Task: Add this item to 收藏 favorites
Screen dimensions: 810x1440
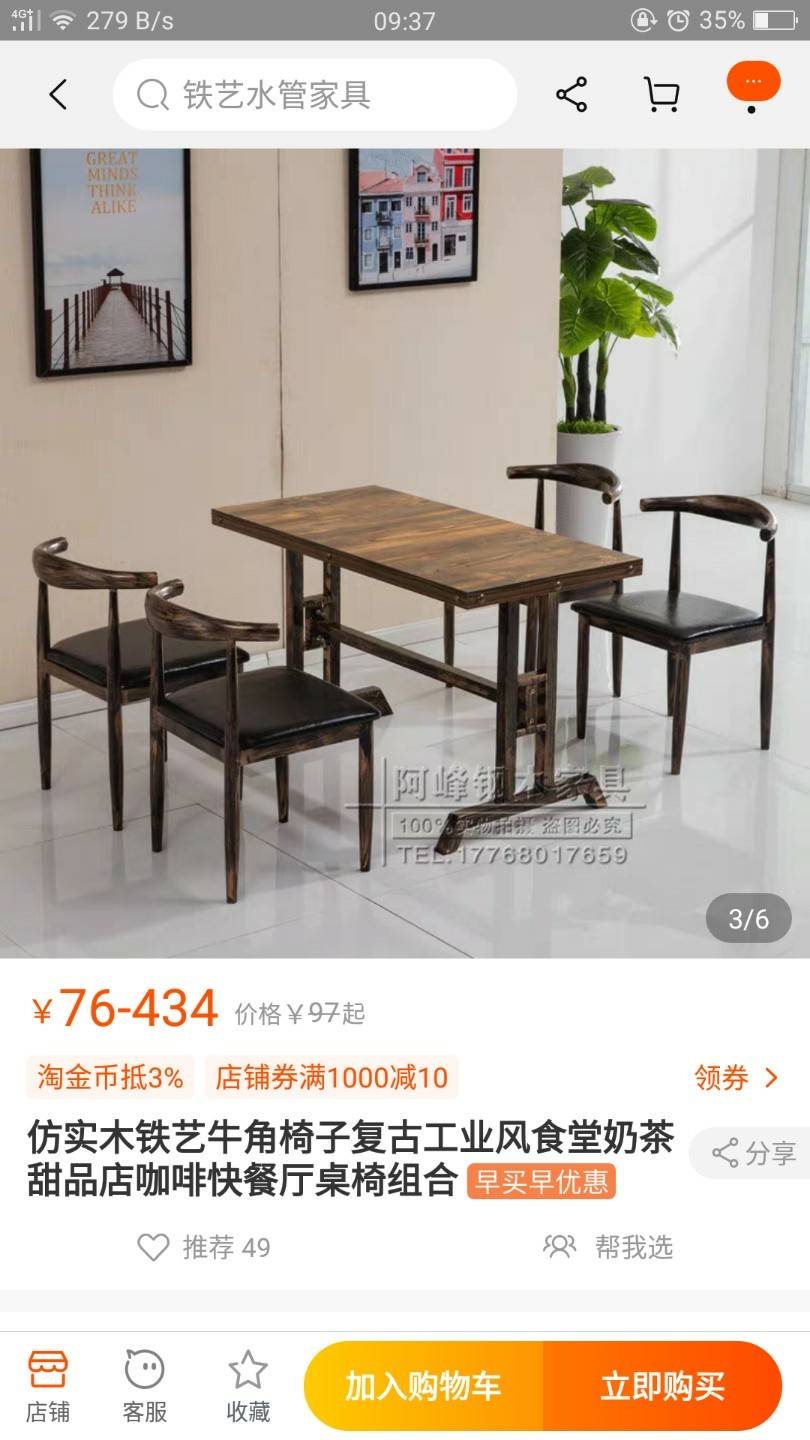Action: (x=248, y=1385)
